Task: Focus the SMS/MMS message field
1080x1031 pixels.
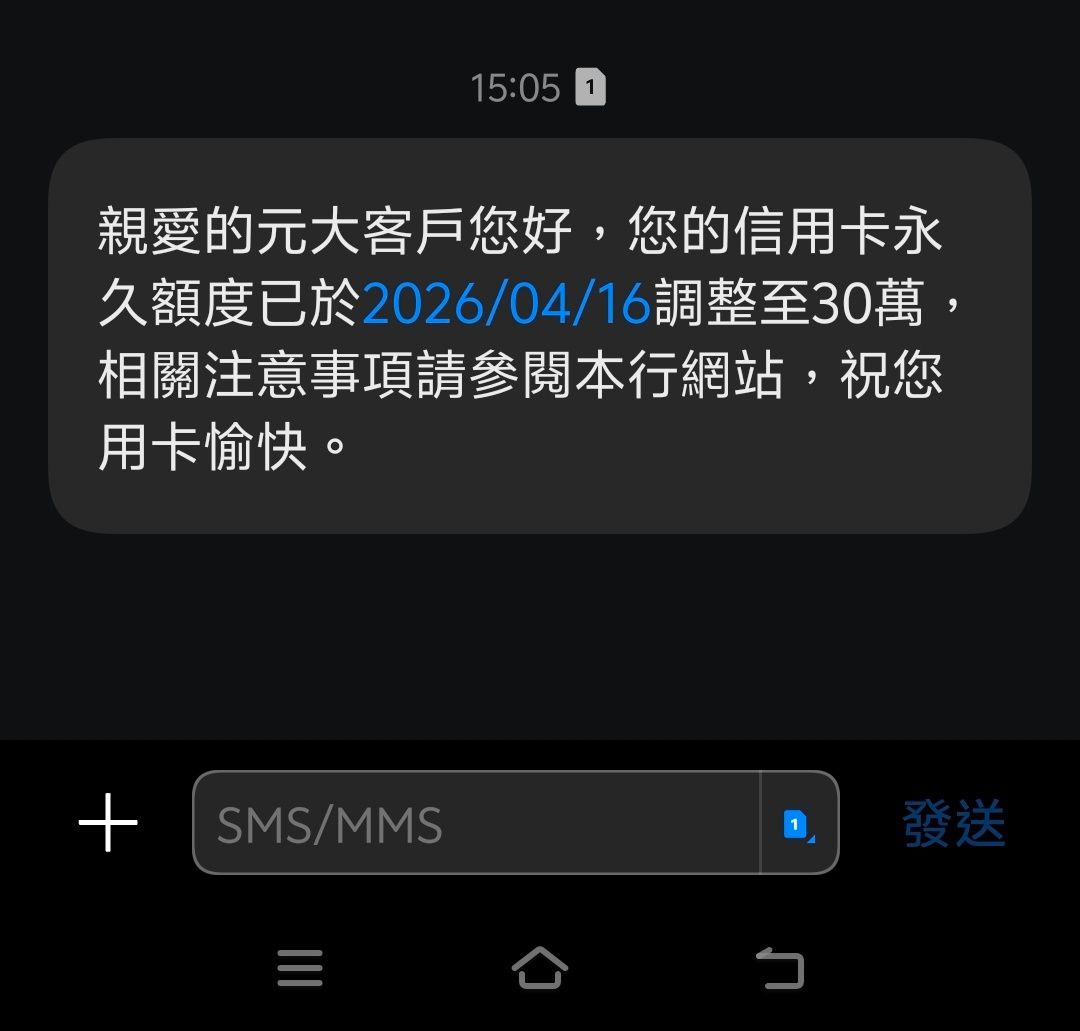Action: tap(476, 823)
